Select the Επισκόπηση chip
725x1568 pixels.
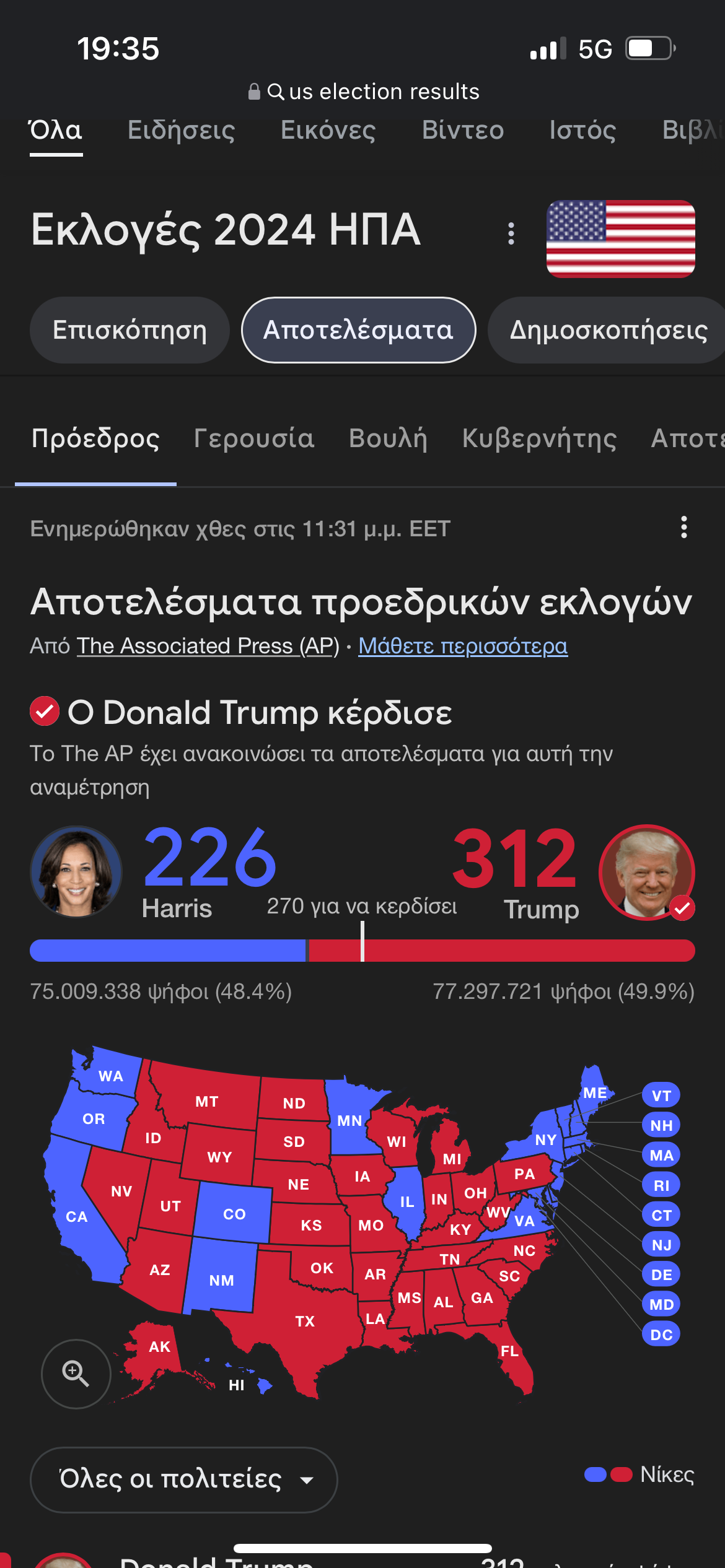click(x=130, y=330)
